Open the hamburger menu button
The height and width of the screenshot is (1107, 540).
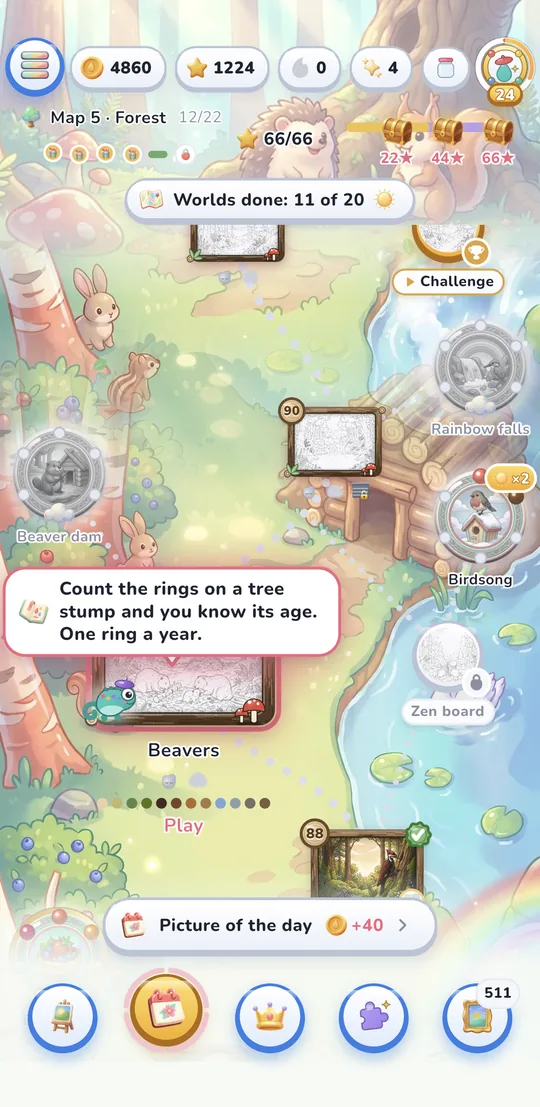tap(34, 67)
